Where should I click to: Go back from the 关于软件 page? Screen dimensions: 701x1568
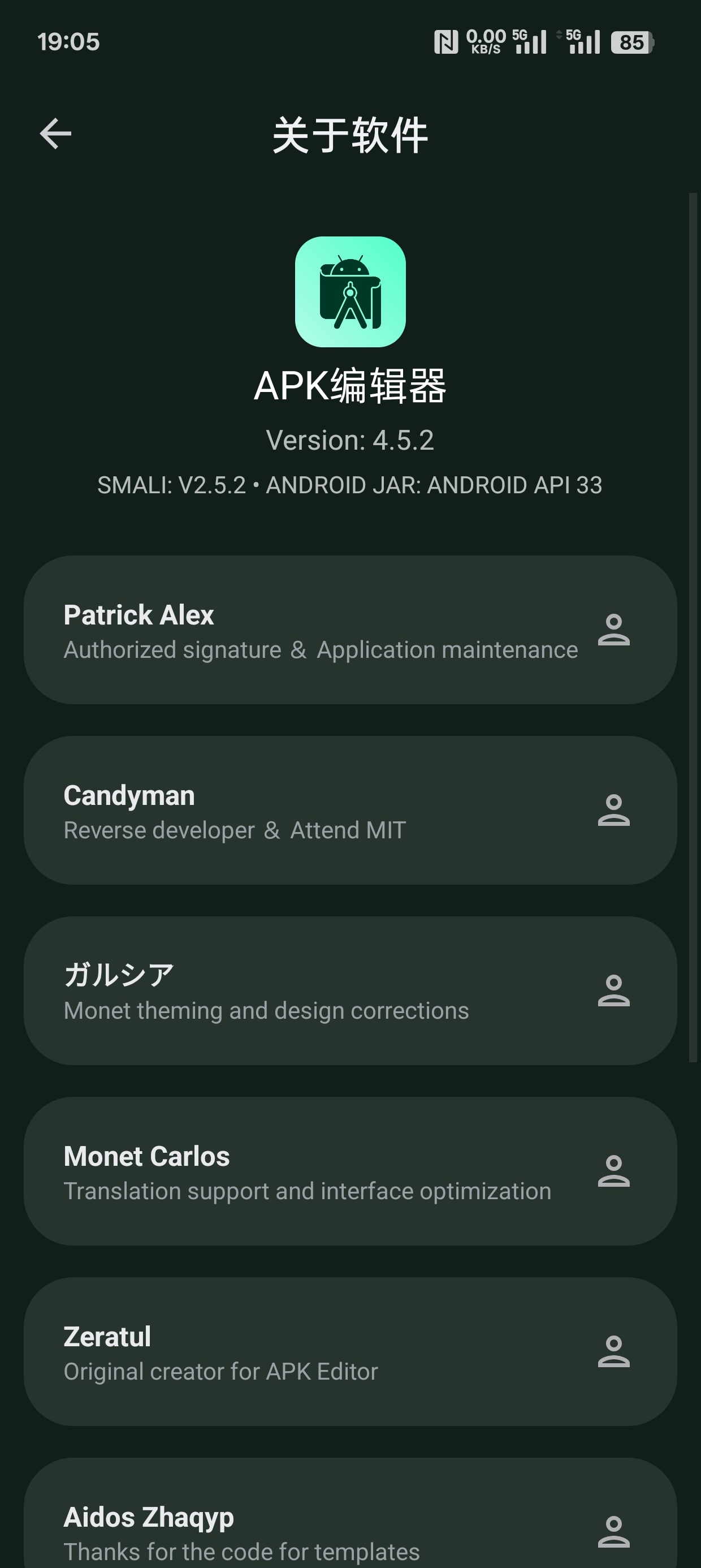pos(55,134)
